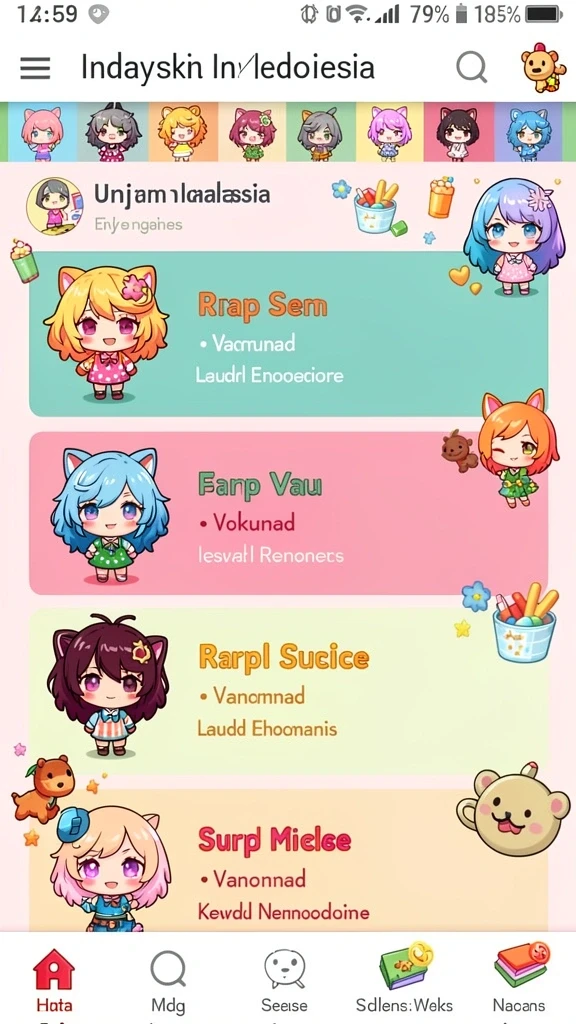576x1024 pixels.
Task: Switch to the Hota home tab
Action: pyautogui.click(x=54, y=980)
